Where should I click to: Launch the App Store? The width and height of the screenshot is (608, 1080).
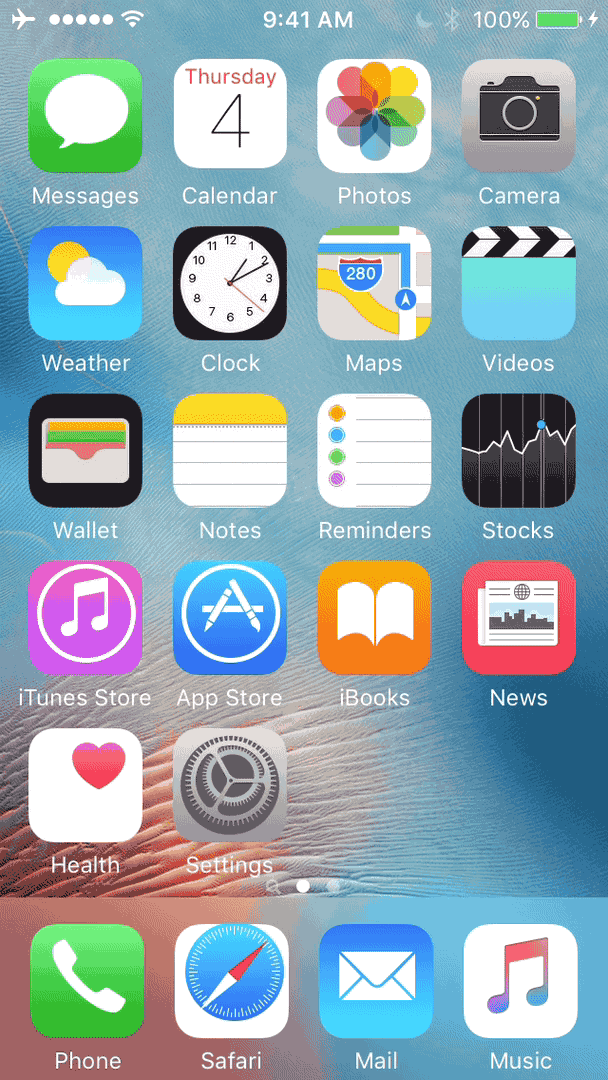click(x=230, y=617)
